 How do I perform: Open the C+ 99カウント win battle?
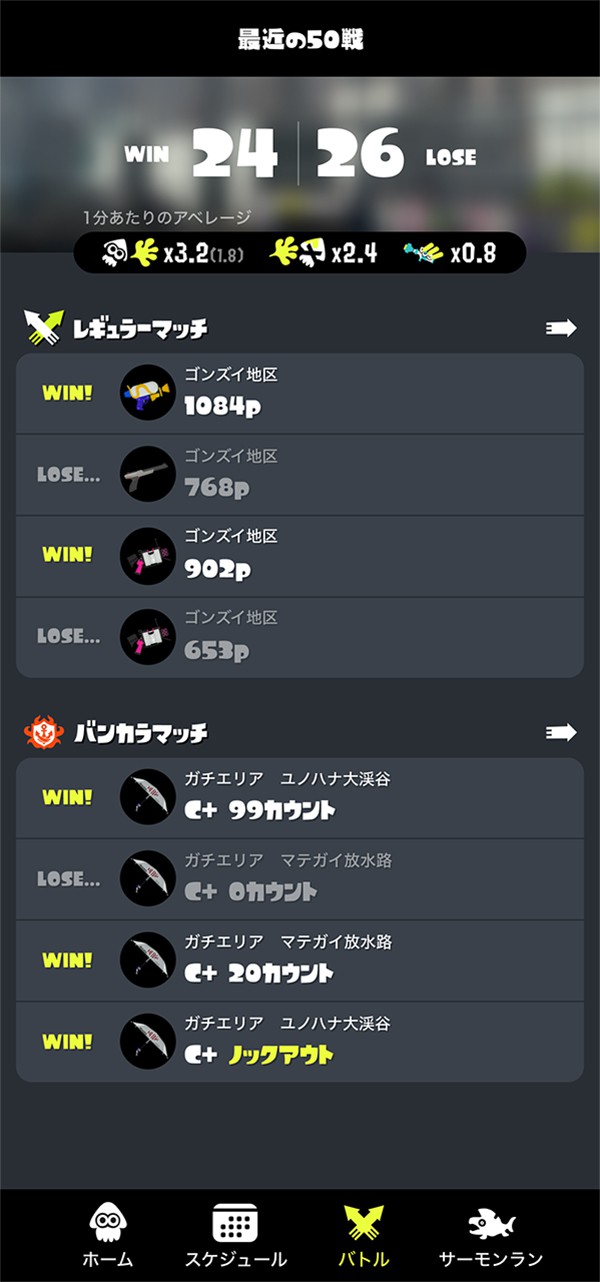coord(300,798)
